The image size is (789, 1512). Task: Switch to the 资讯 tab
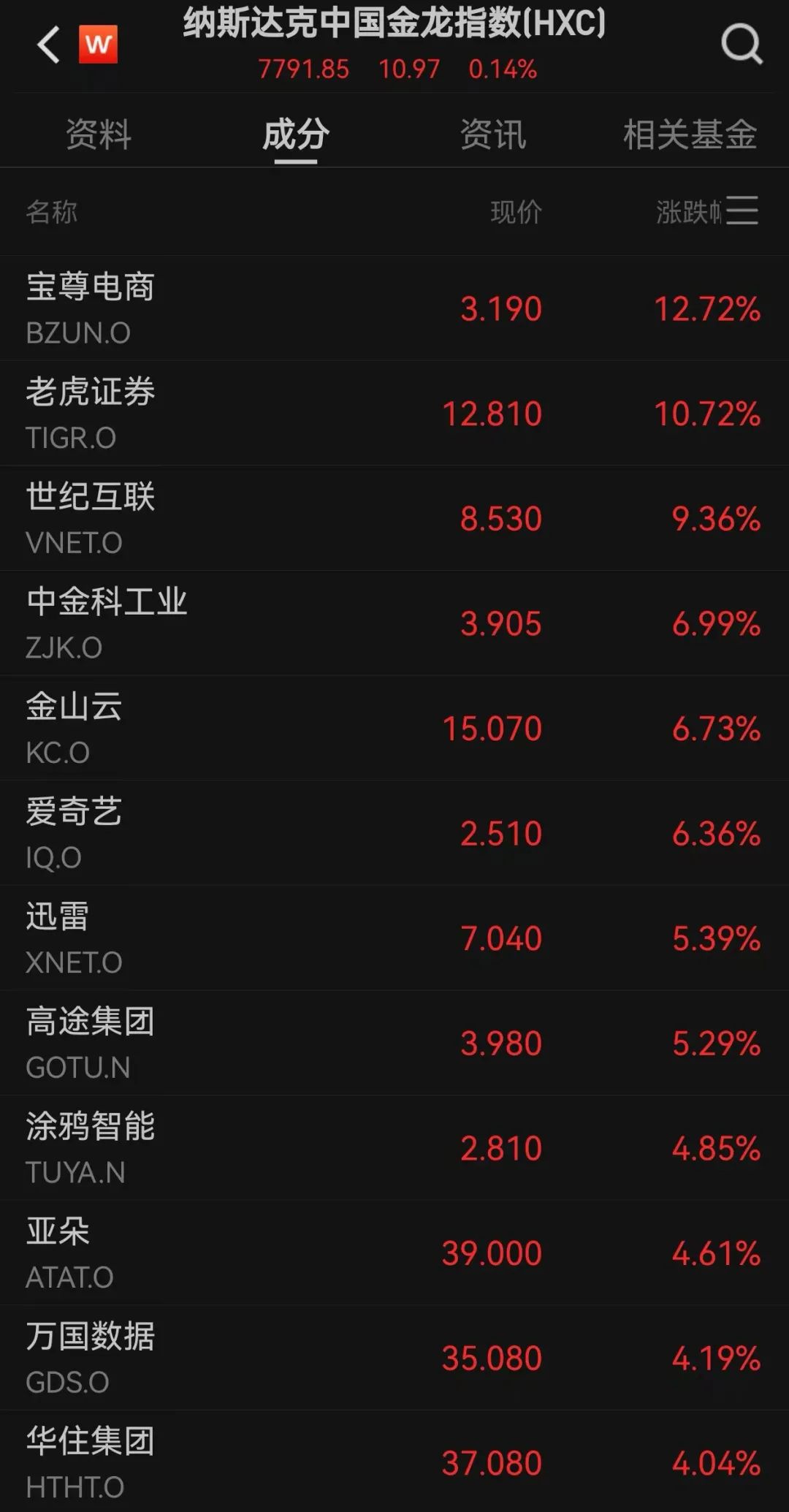pos(493,134)
